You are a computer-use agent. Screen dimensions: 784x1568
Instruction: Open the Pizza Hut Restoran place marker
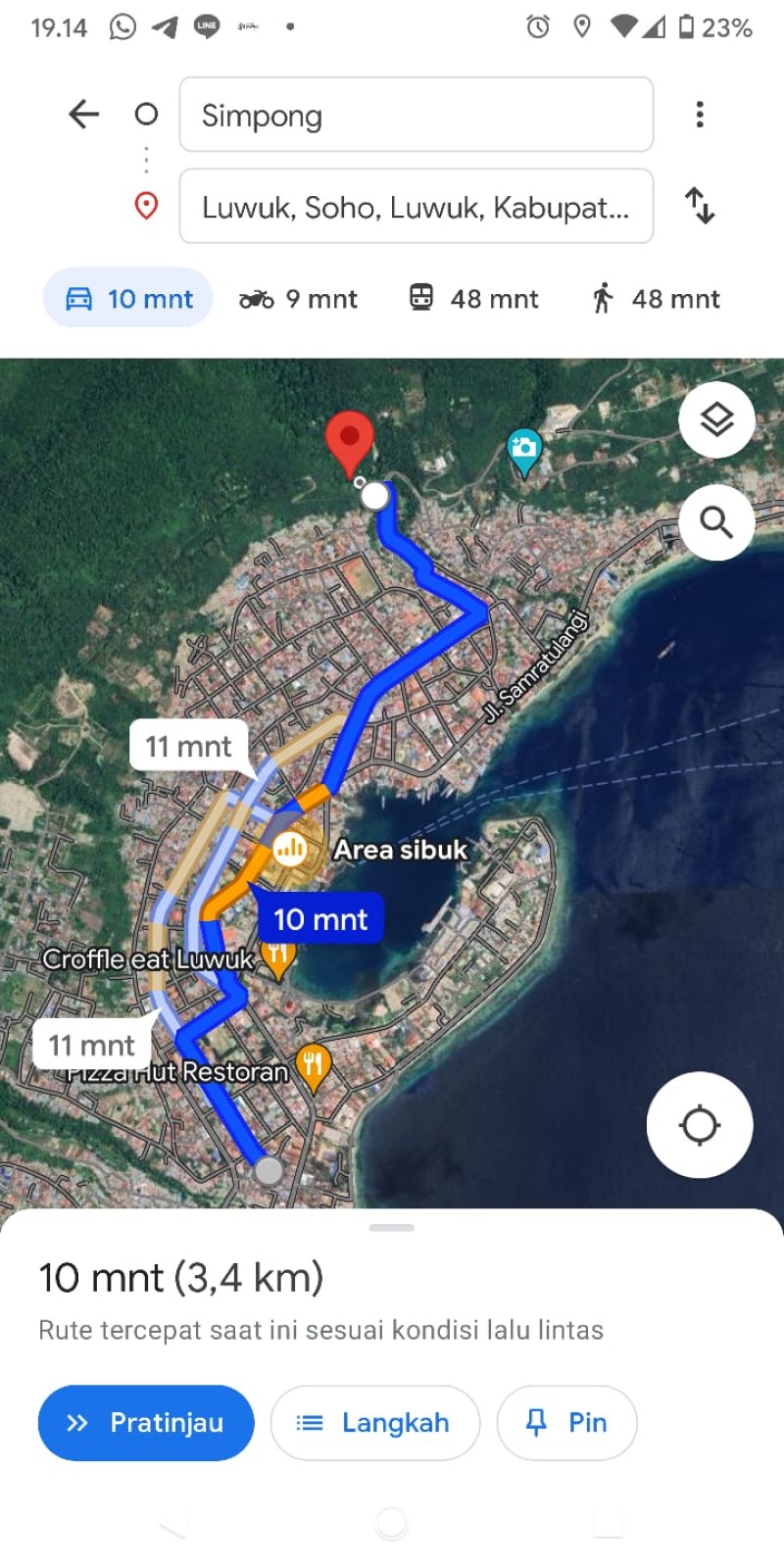(x=313, y=1068)
